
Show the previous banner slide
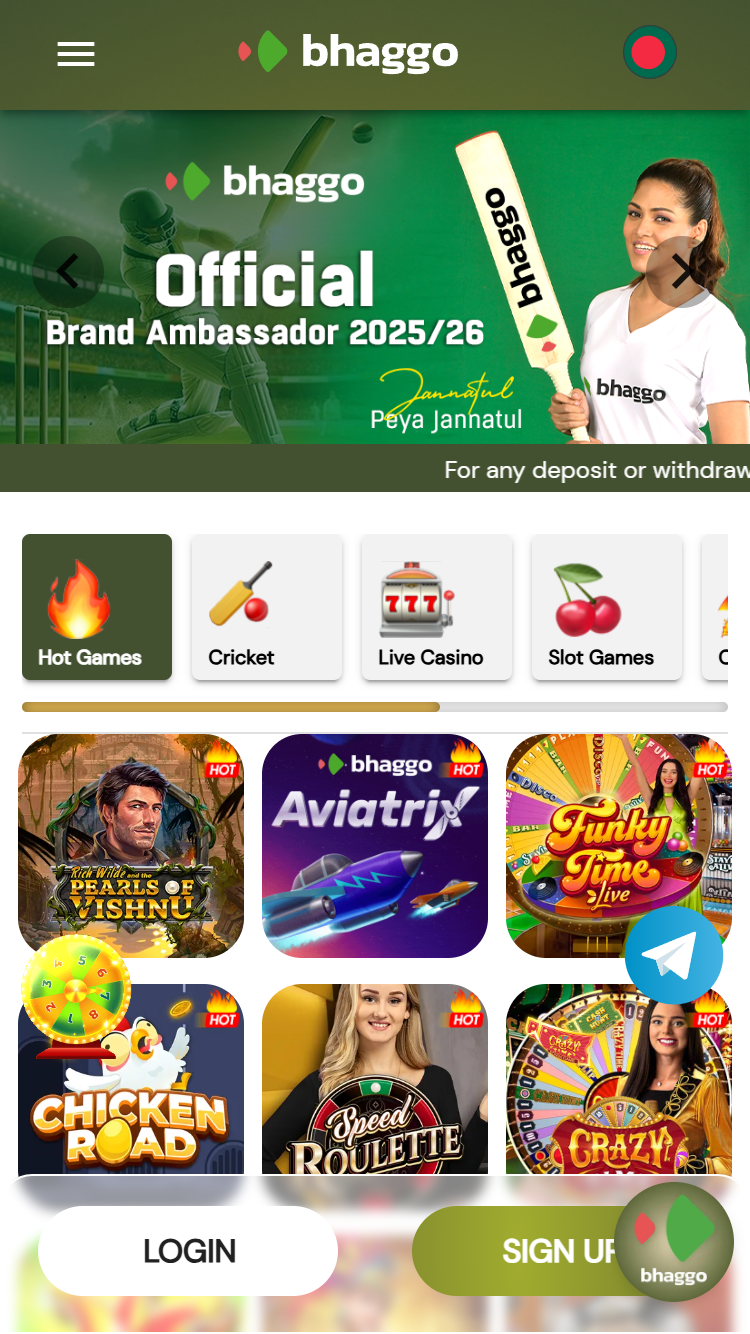coord(68,271)
